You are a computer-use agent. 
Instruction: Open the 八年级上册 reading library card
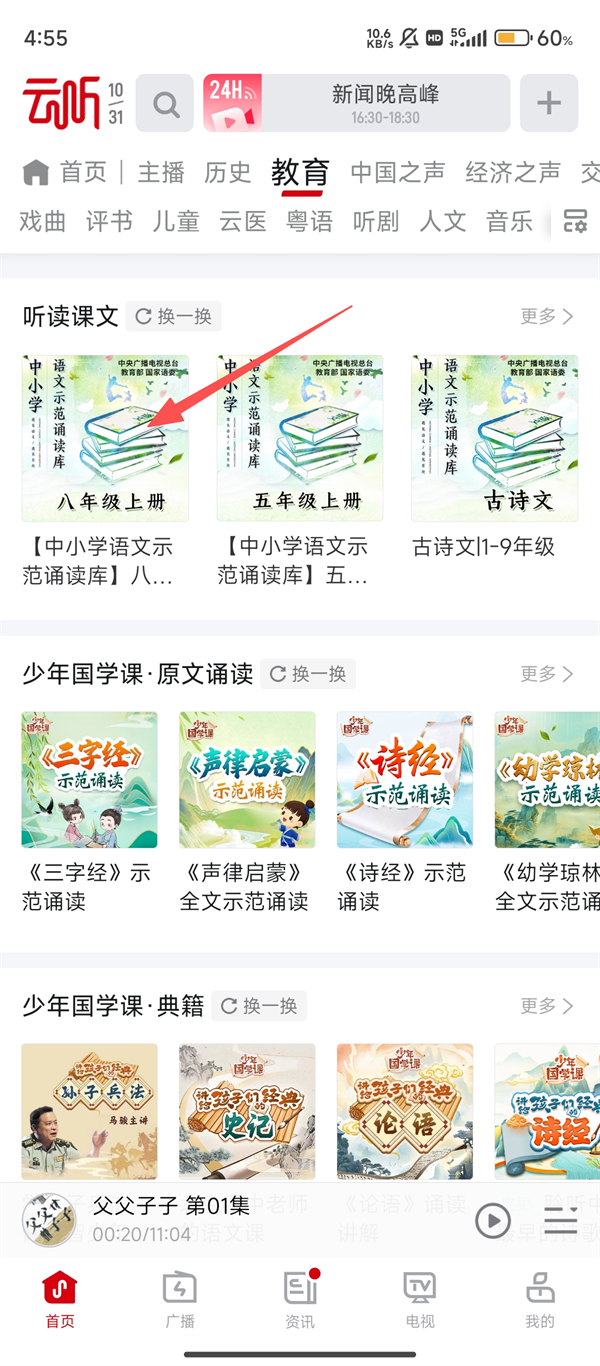(105, 438)
